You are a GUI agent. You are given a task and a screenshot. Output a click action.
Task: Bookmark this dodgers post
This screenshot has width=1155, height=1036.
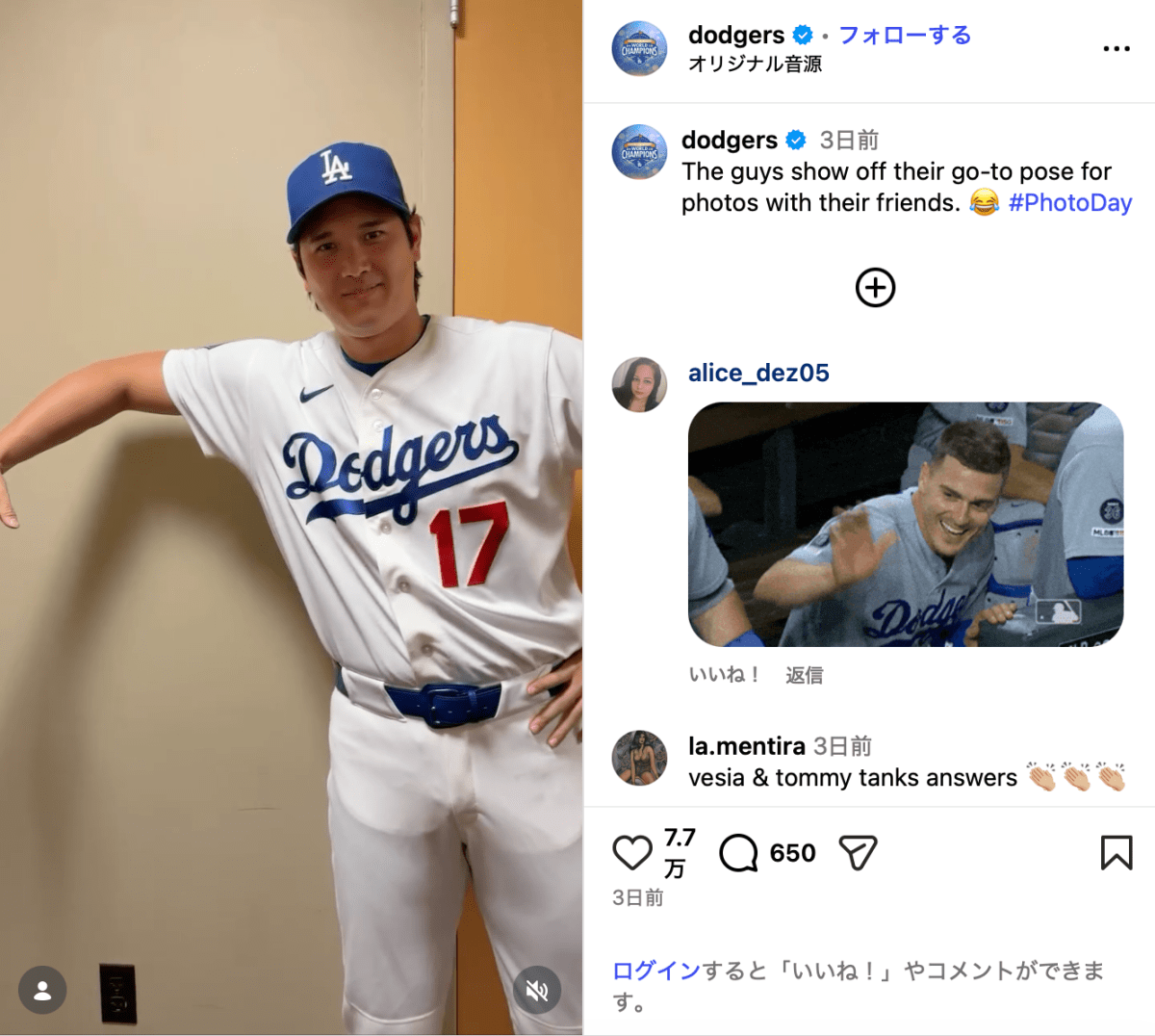point(1116,853)
